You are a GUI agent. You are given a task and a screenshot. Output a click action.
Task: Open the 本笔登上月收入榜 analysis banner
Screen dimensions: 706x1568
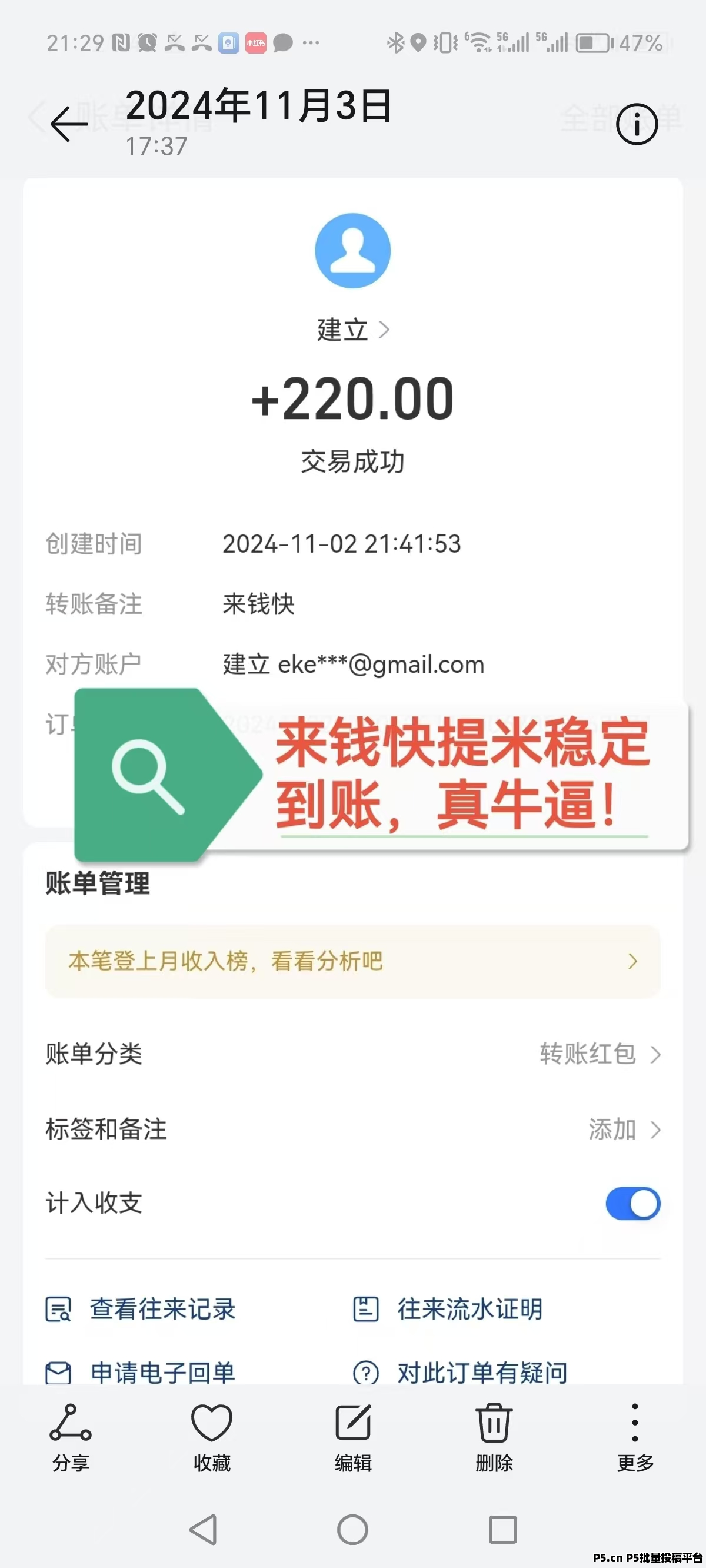(353, 961)
